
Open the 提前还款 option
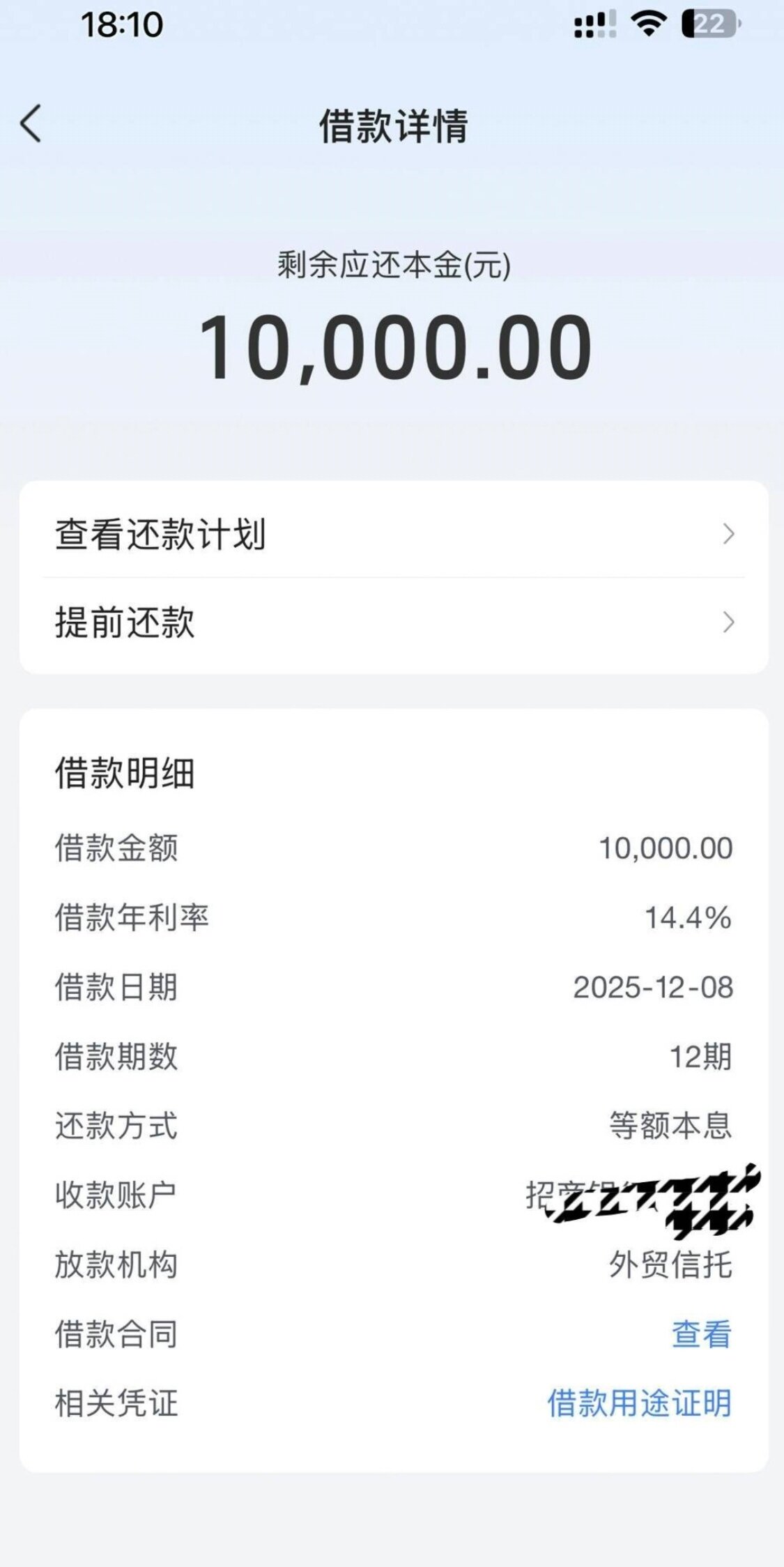tap(393, 622)
